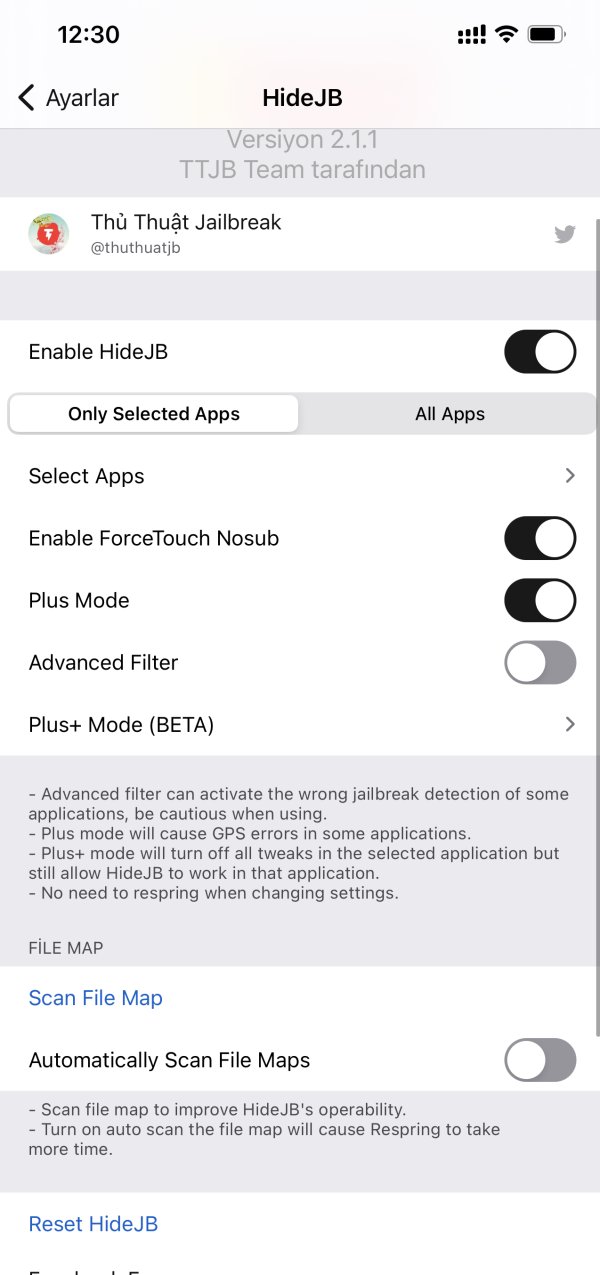Tap Reset HideJB
600x1275 pixels.
point(94,1224)
